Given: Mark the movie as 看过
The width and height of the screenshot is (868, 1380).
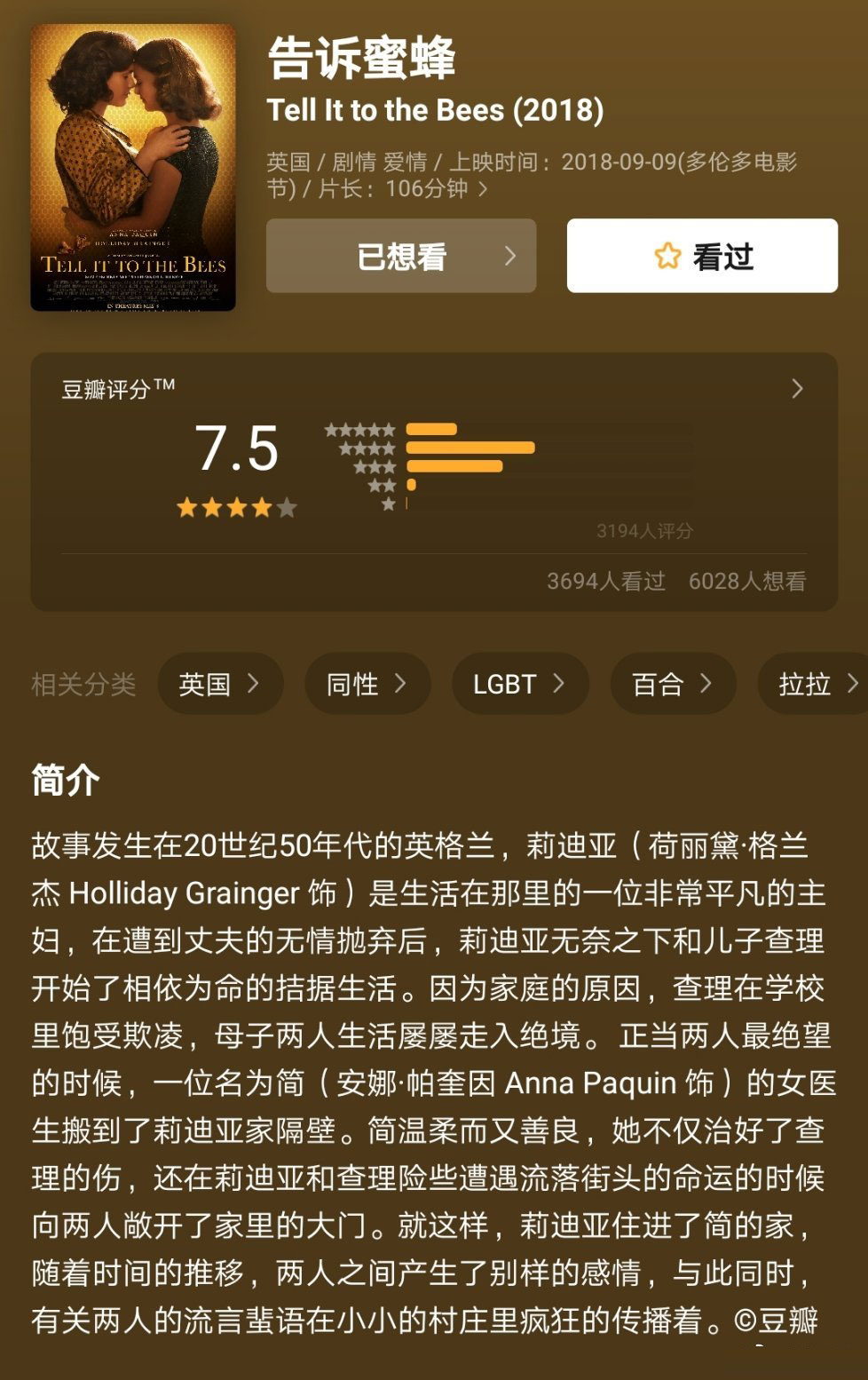Looking at the screenshot, I should click(x=702, y=256).
